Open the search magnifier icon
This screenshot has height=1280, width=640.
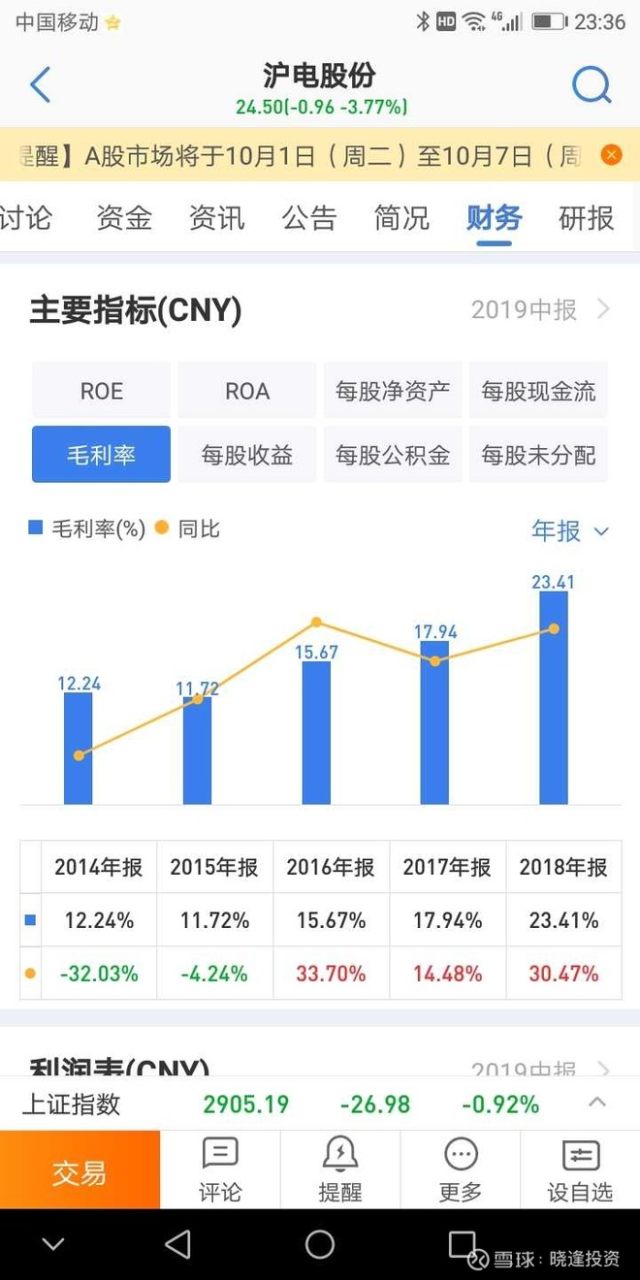591,87
